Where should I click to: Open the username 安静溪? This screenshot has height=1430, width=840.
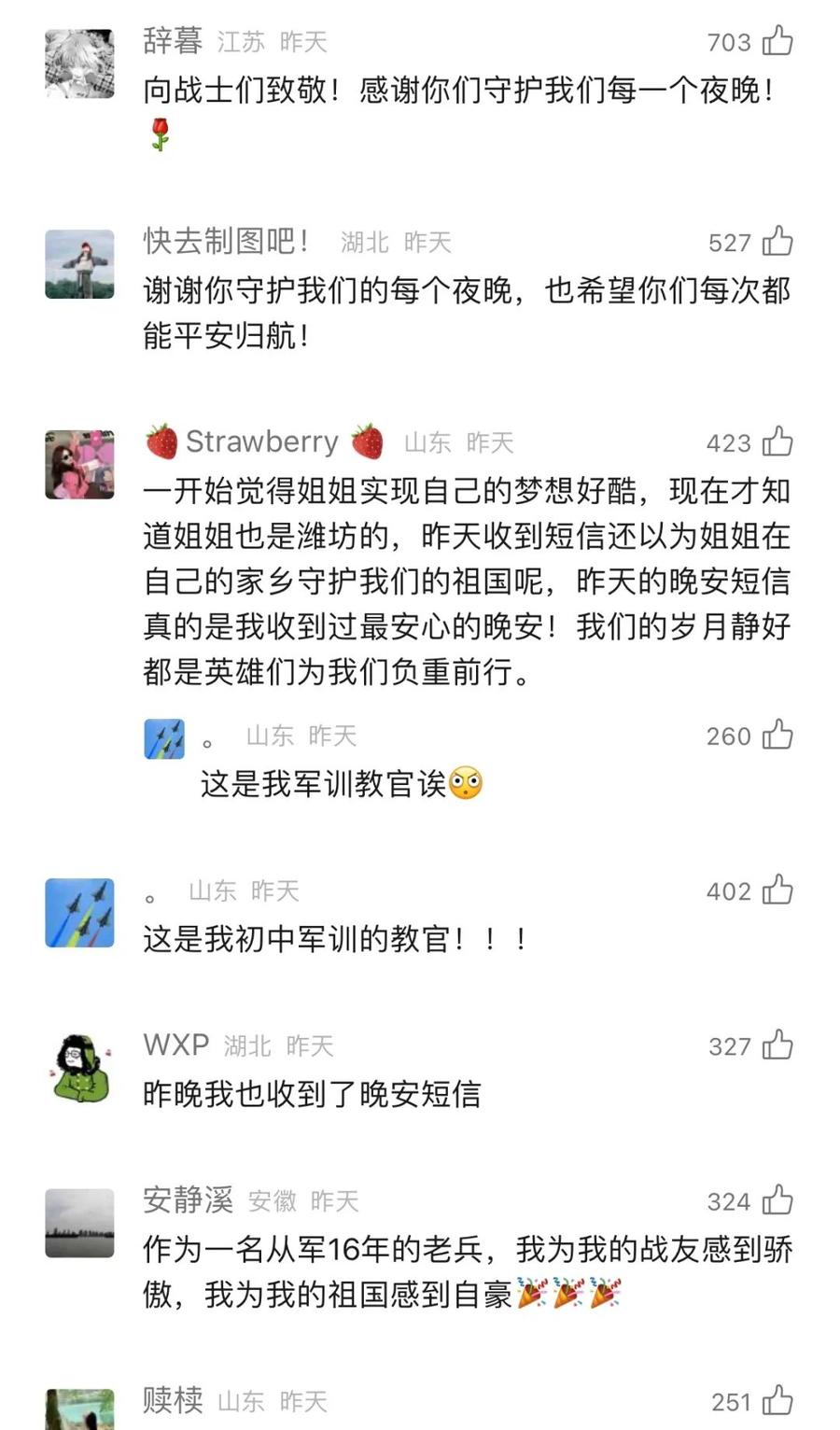click(188, 1199)
